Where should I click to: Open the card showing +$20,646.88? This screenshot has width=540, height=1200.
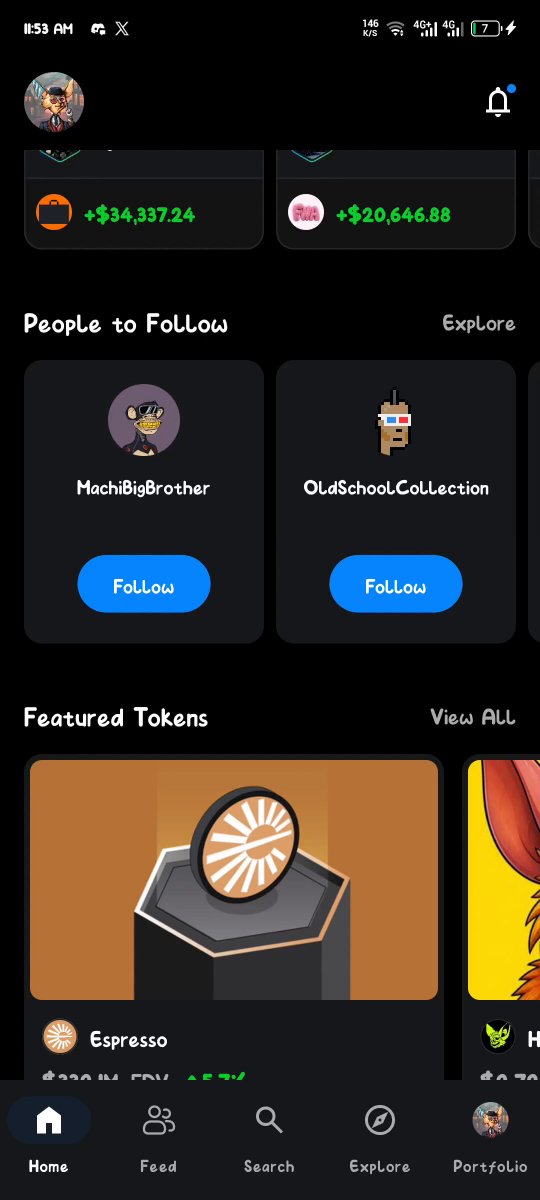(396, 200)
